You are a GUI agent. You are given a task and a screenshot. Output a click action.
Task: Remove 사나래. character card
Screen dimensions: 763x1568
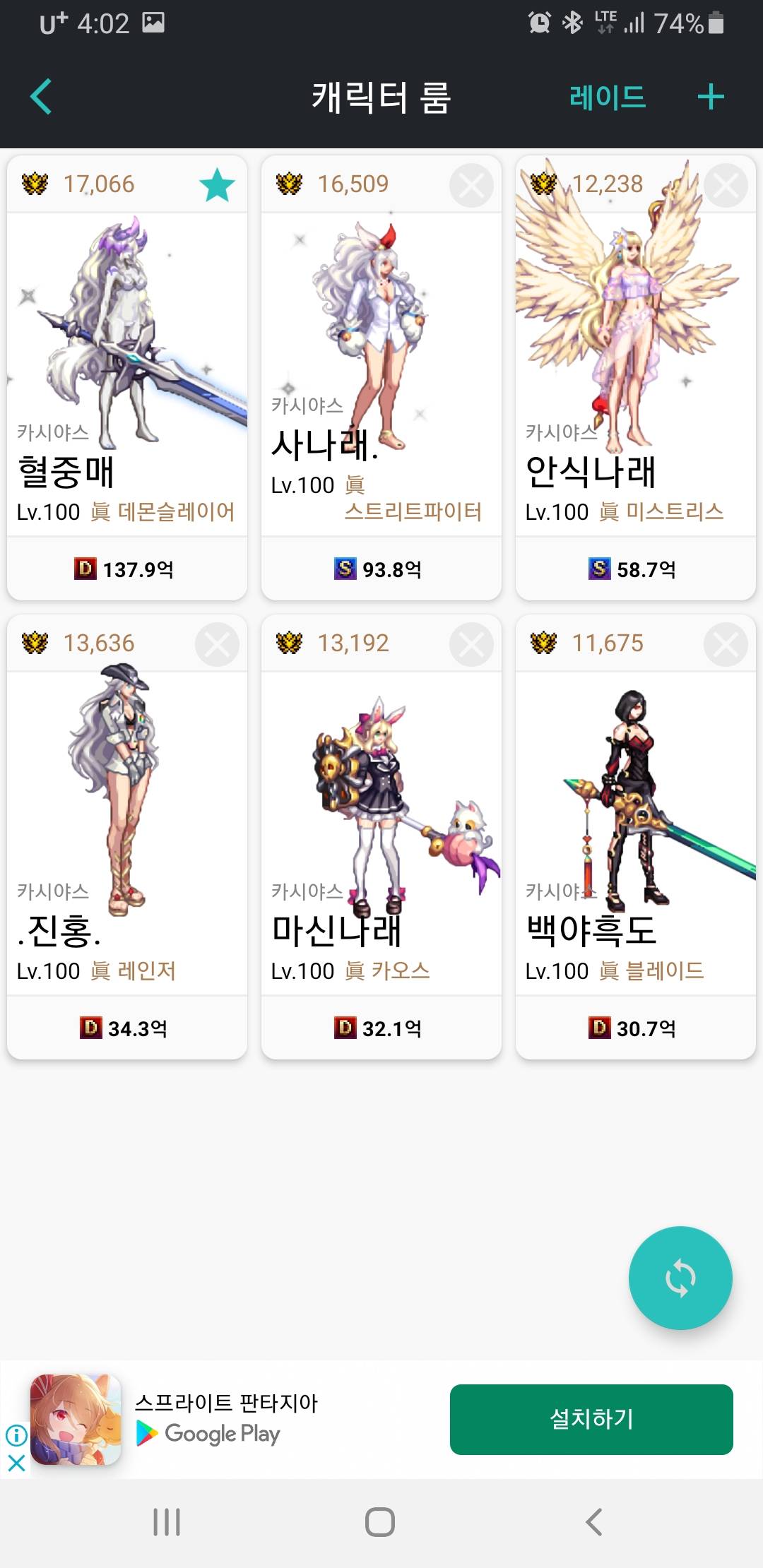tap(471, 185)
